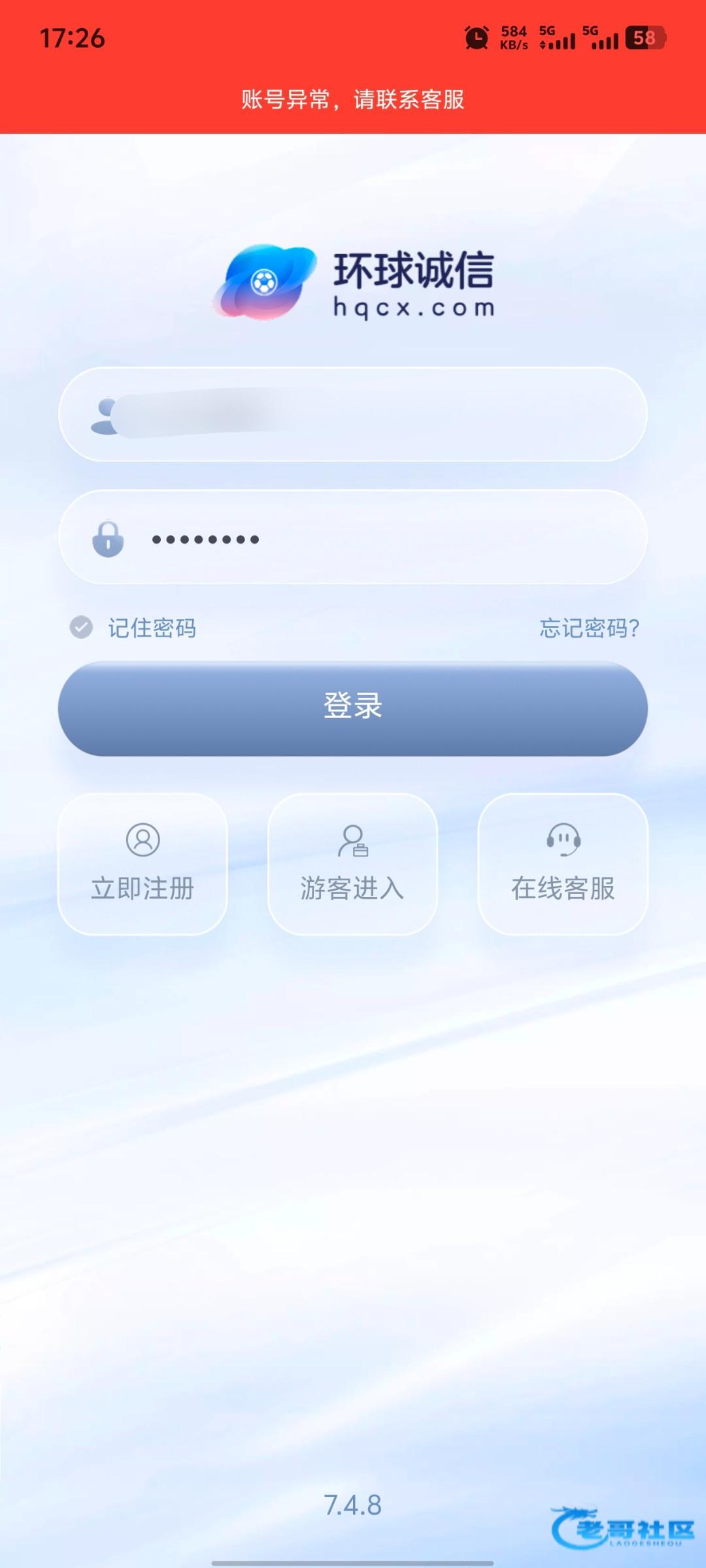Open the 忘记密码? link
Viewport: 706px width, 1568px height.
pos(588,628)
